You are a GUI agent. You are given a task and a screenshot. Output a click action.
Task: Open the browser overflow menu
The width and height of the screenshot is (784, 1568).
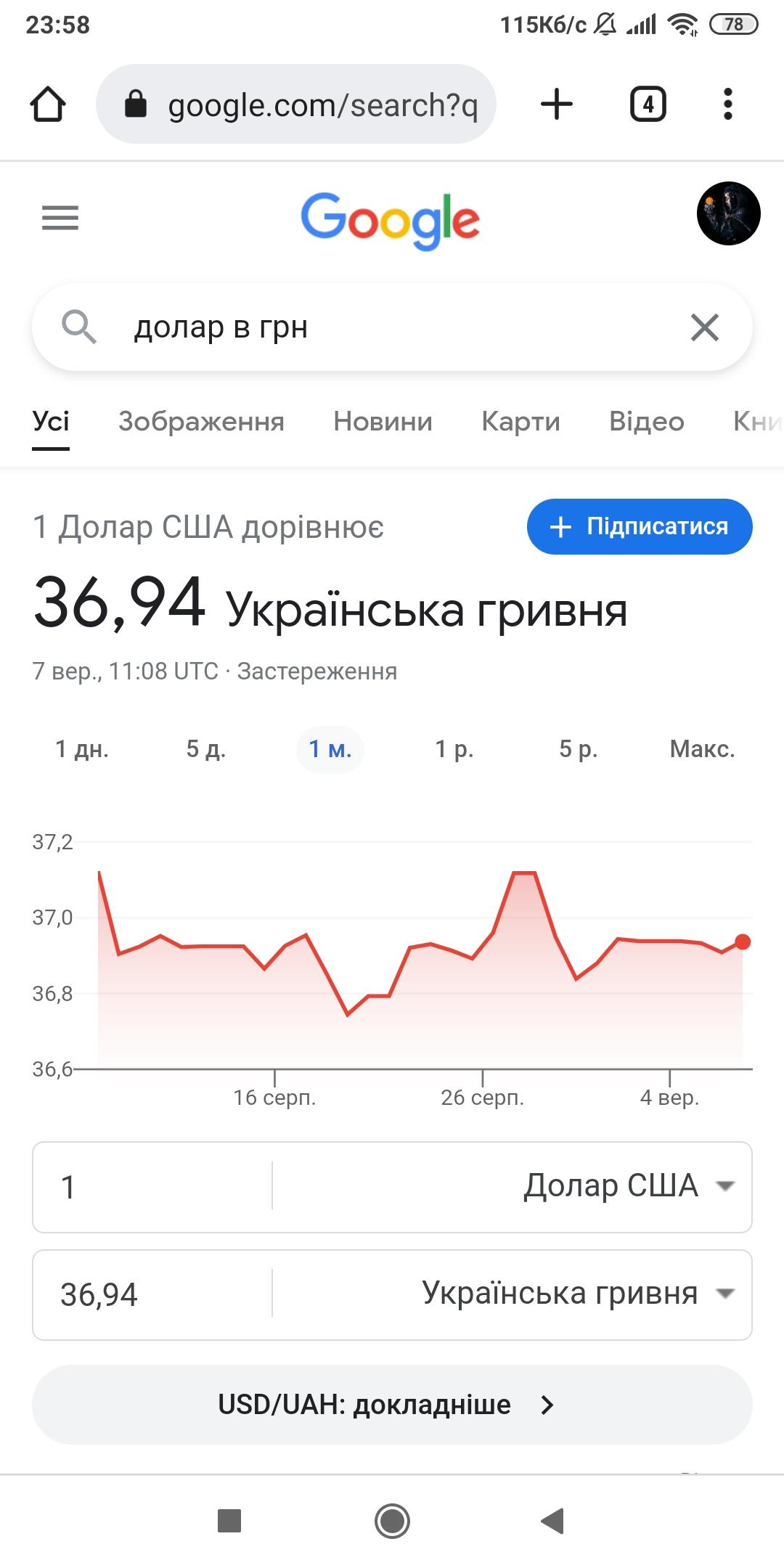[727, 105]
